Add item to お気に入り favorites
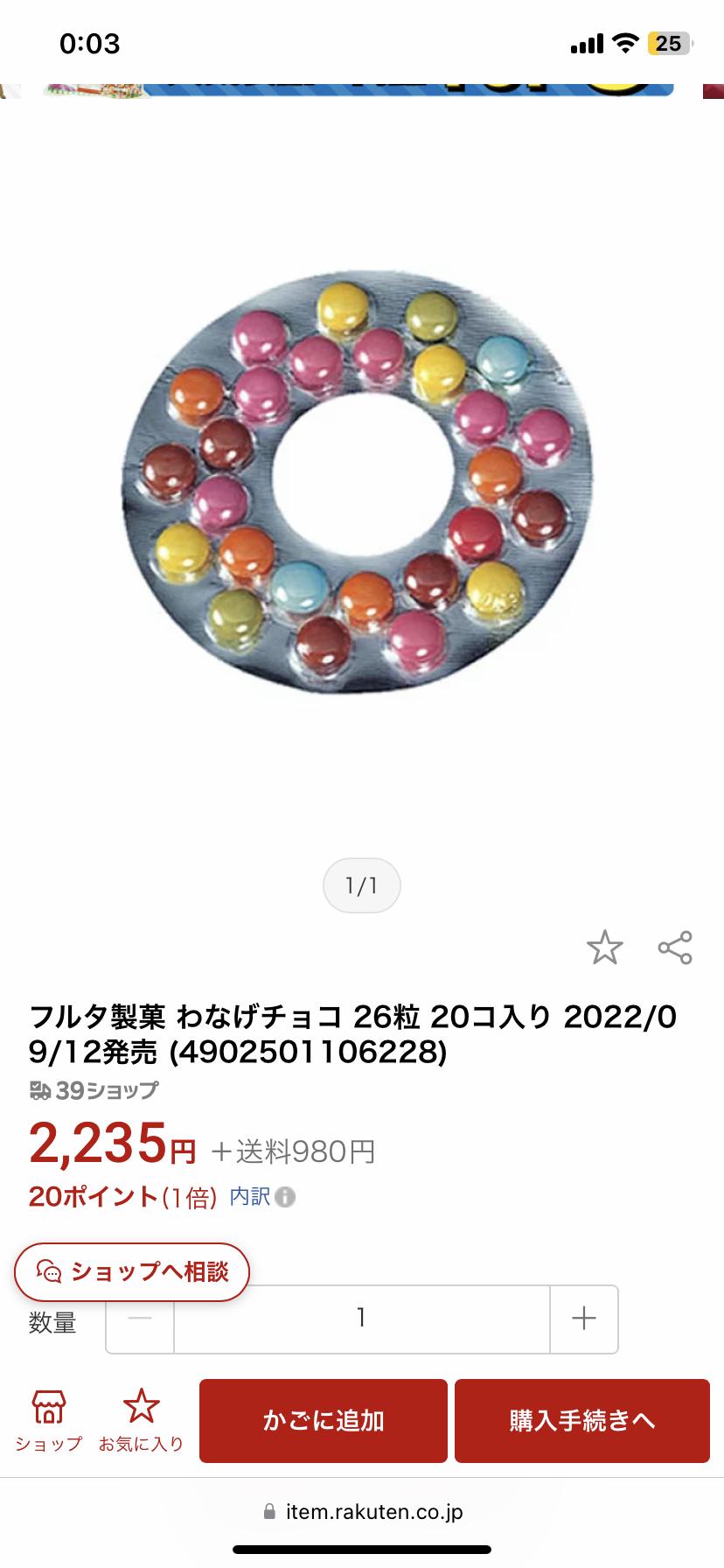Image resolution: width=724 pixels, height=1568 pixels. (141, 1420)
